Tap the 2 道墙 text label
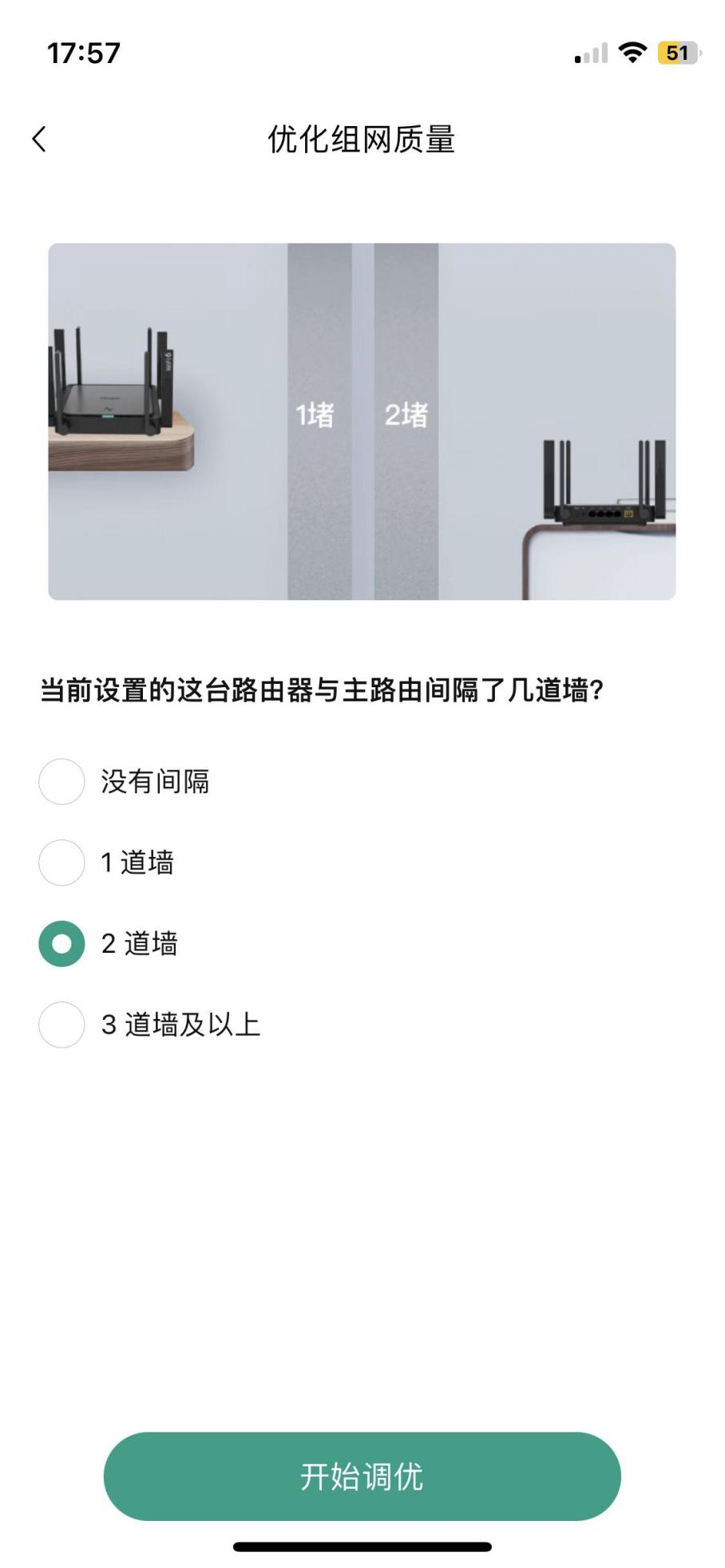Viewport: 725px width, 1568px height. (x=139, y=944)
